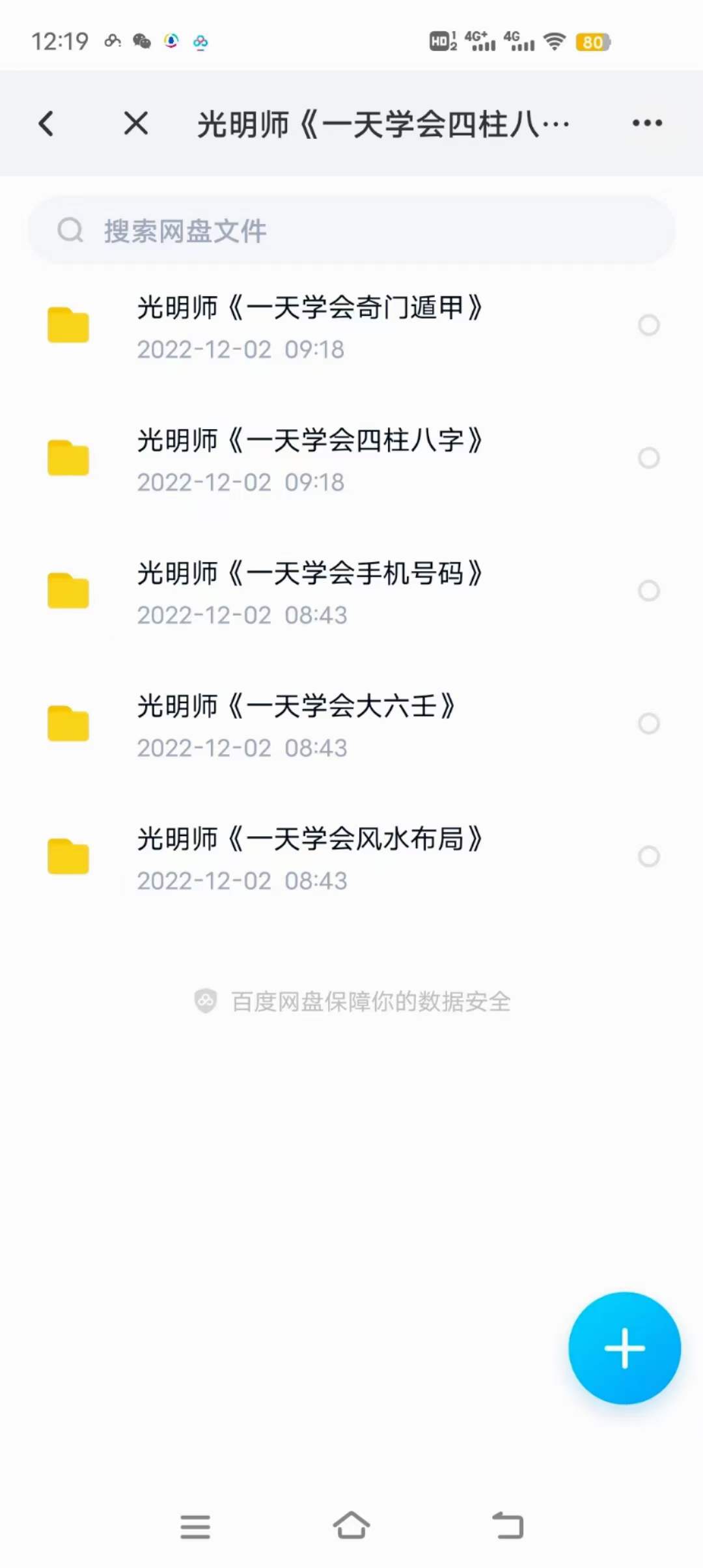Select the 四柱八字 folder using its circle
The height and width of the screenshot is (1568, 703).
[649, 458]
